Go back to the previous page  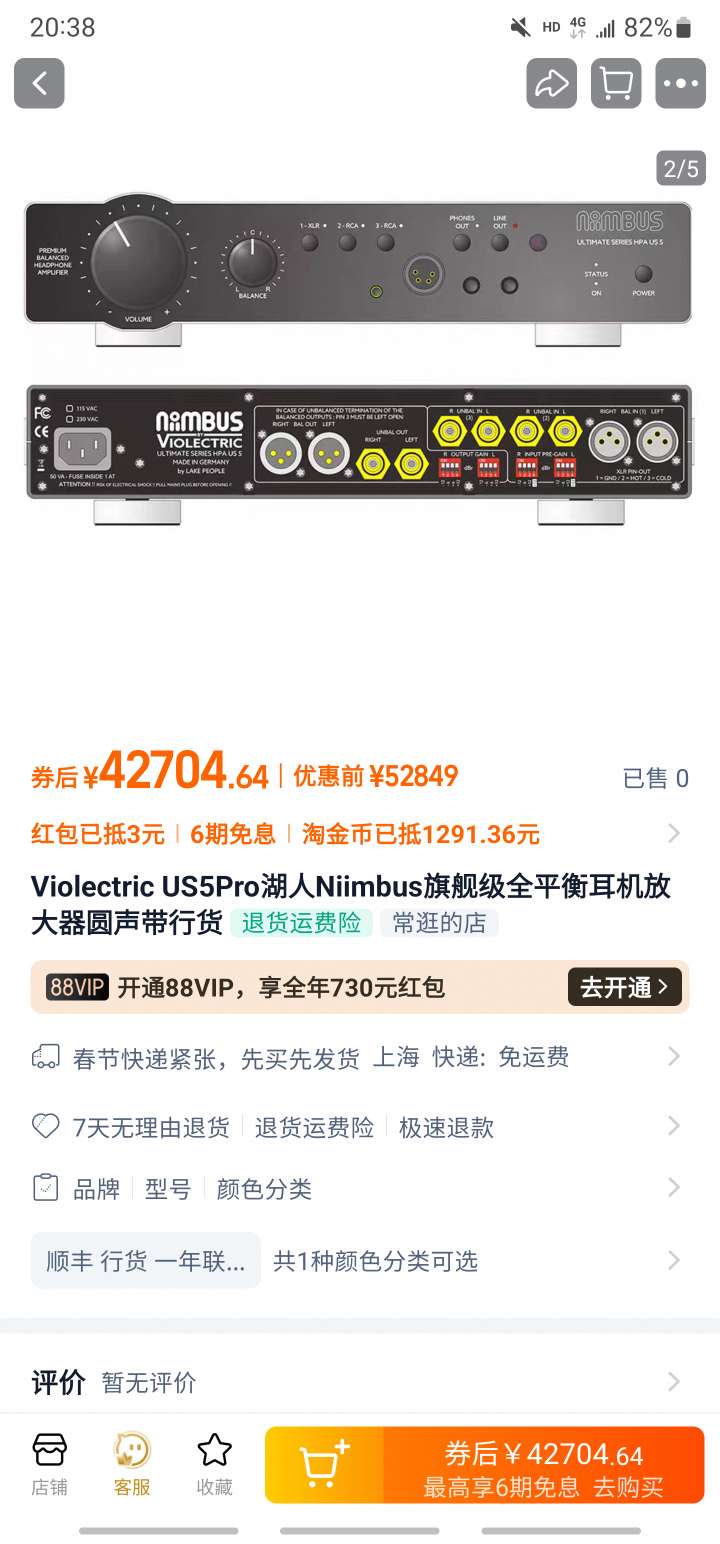(39, 83)
